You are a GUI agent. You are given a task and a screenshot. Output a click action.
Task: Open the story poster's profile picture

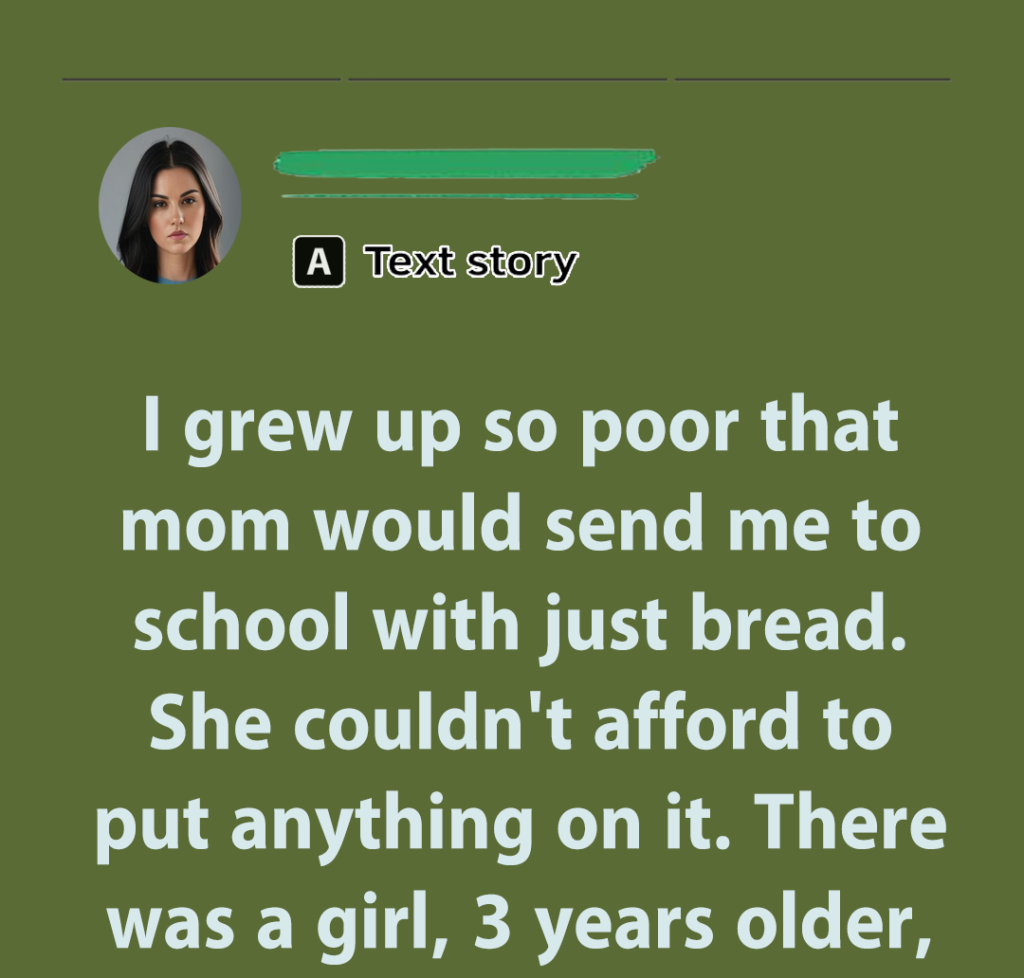click(x=169, y=205)
